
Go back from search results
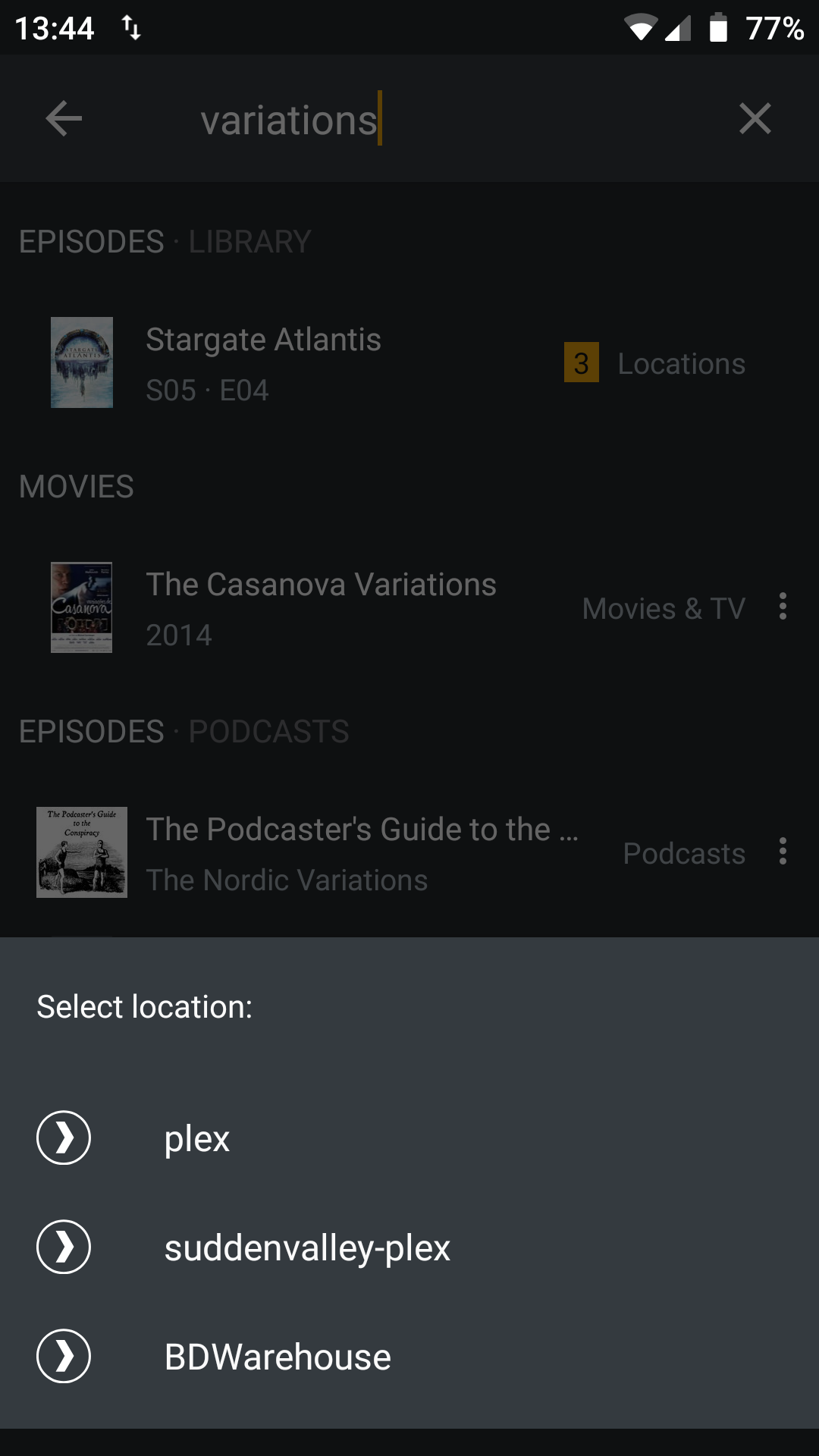64,119
